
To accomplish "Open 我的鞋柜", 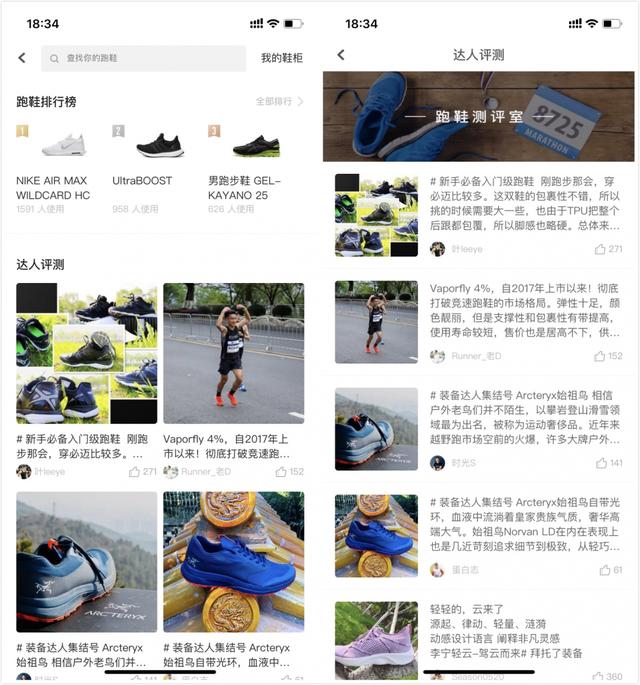I will [281, 58].
